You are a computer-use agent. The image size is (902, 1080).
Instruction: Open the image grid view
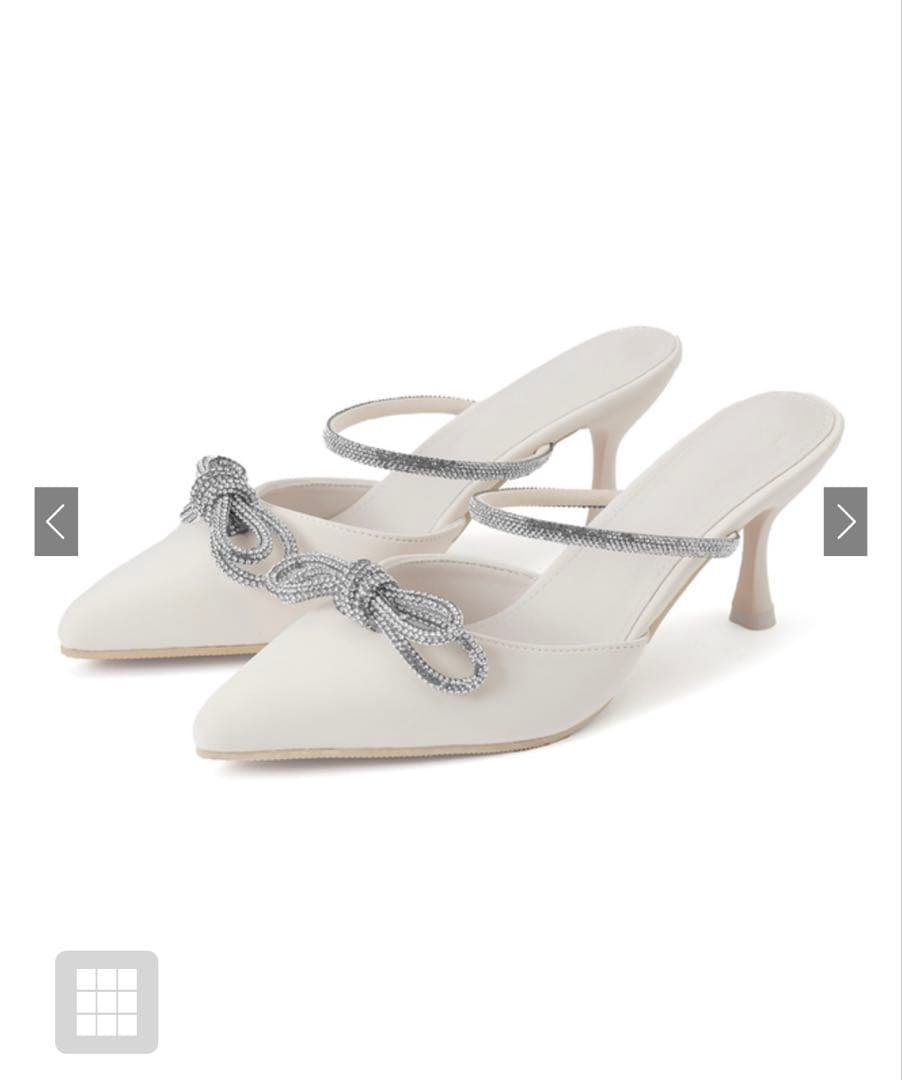[107, 1002]
